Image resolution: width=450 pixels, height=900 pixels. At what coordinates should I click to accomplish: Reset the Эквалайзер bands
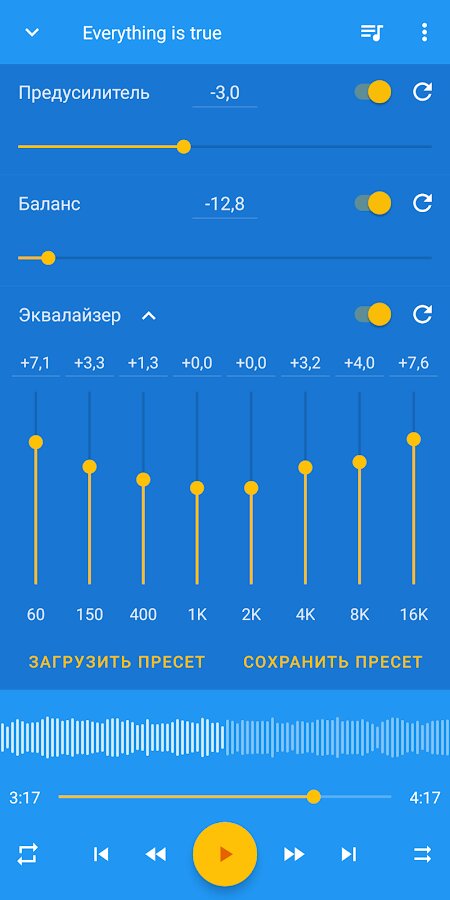pos(422,314)
